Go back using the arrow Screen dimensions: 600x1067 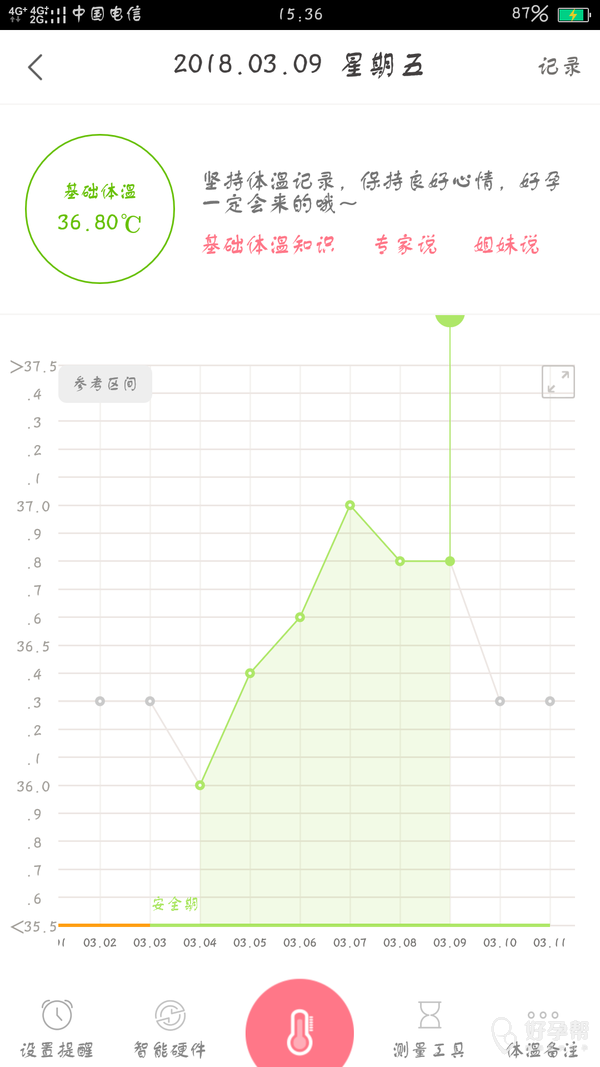pyautogui.click(x=36, y=67)
